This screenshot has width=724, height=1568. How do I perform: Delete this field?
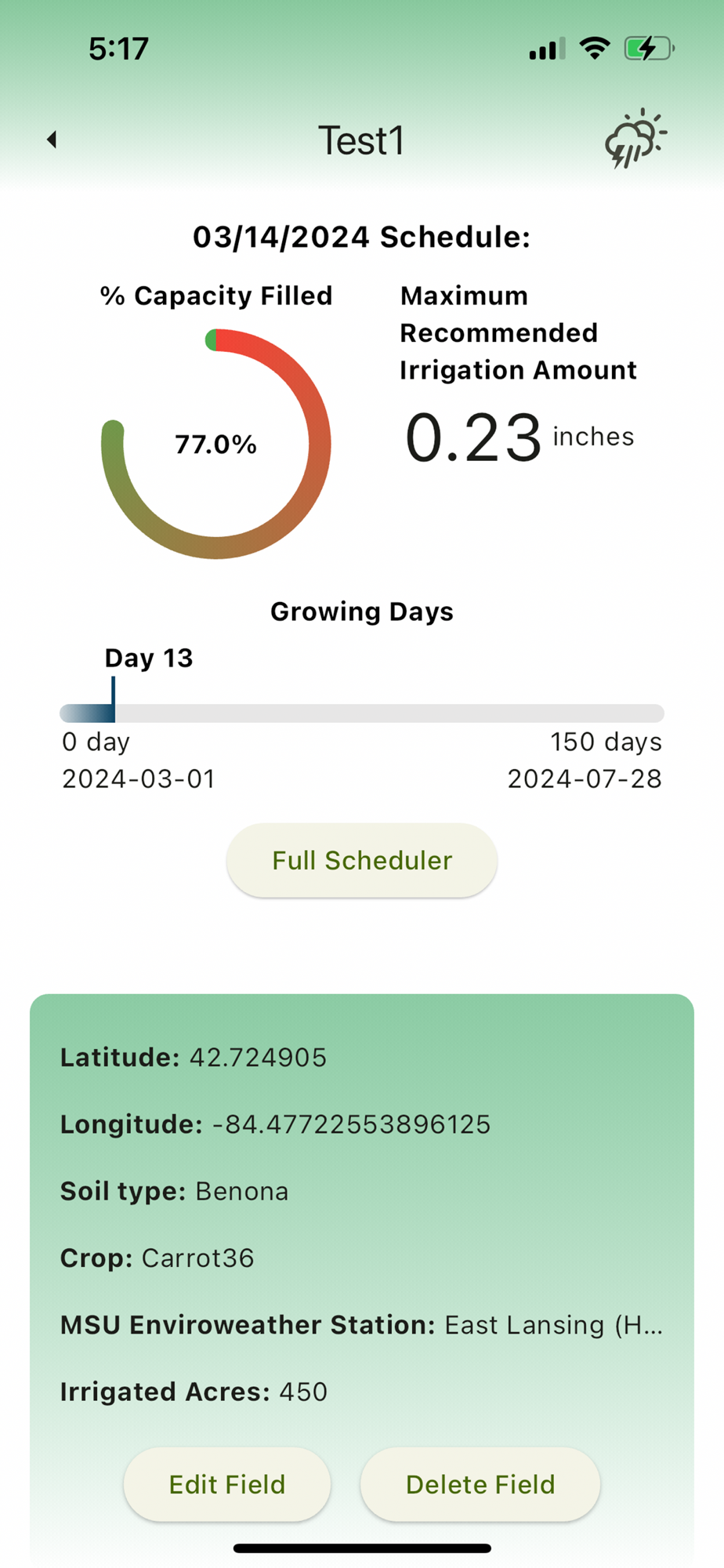(x=480, y=1484)
